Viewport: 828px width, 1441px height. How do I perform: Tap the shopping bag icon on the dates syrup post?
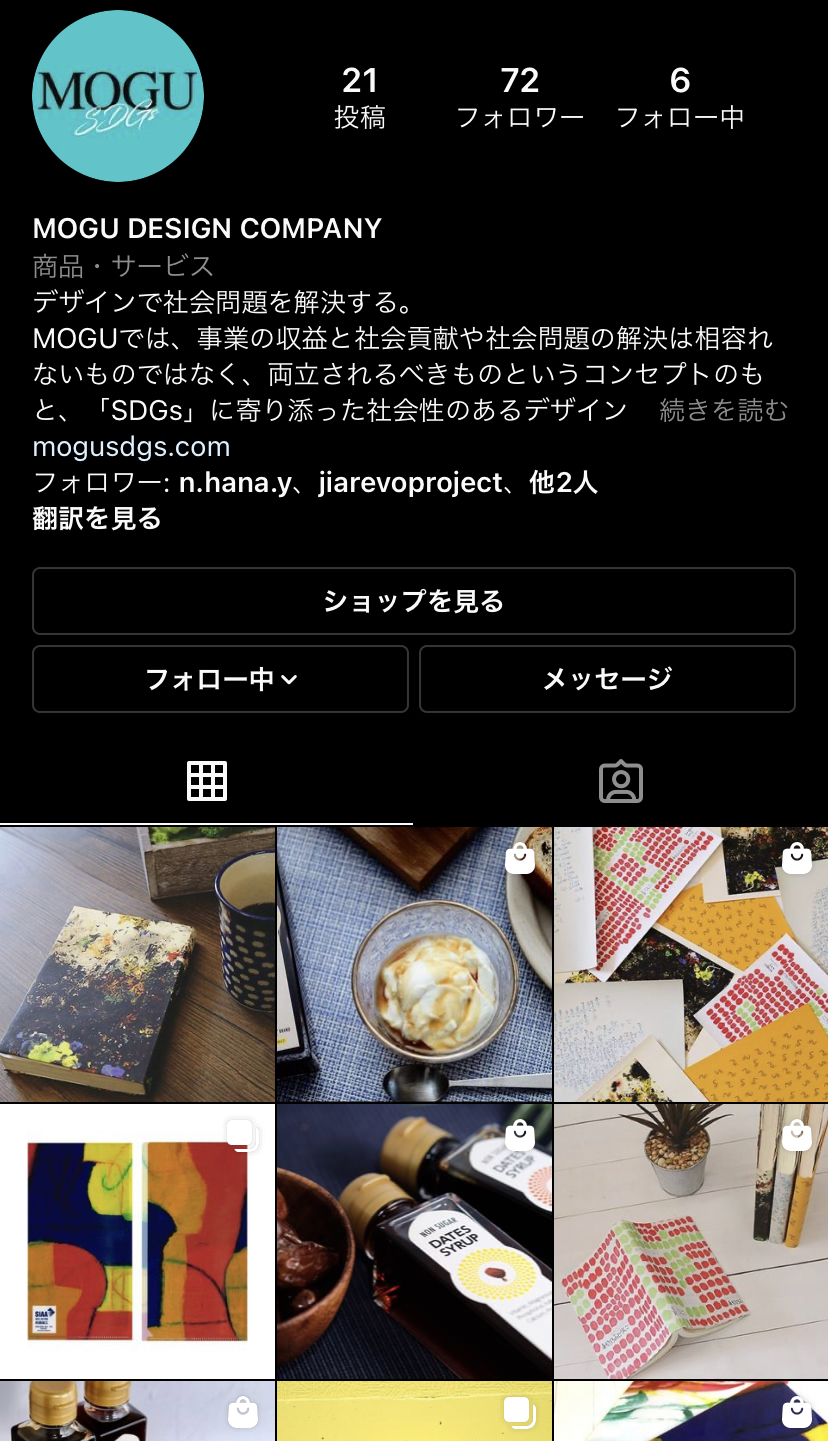(520, 1136)
